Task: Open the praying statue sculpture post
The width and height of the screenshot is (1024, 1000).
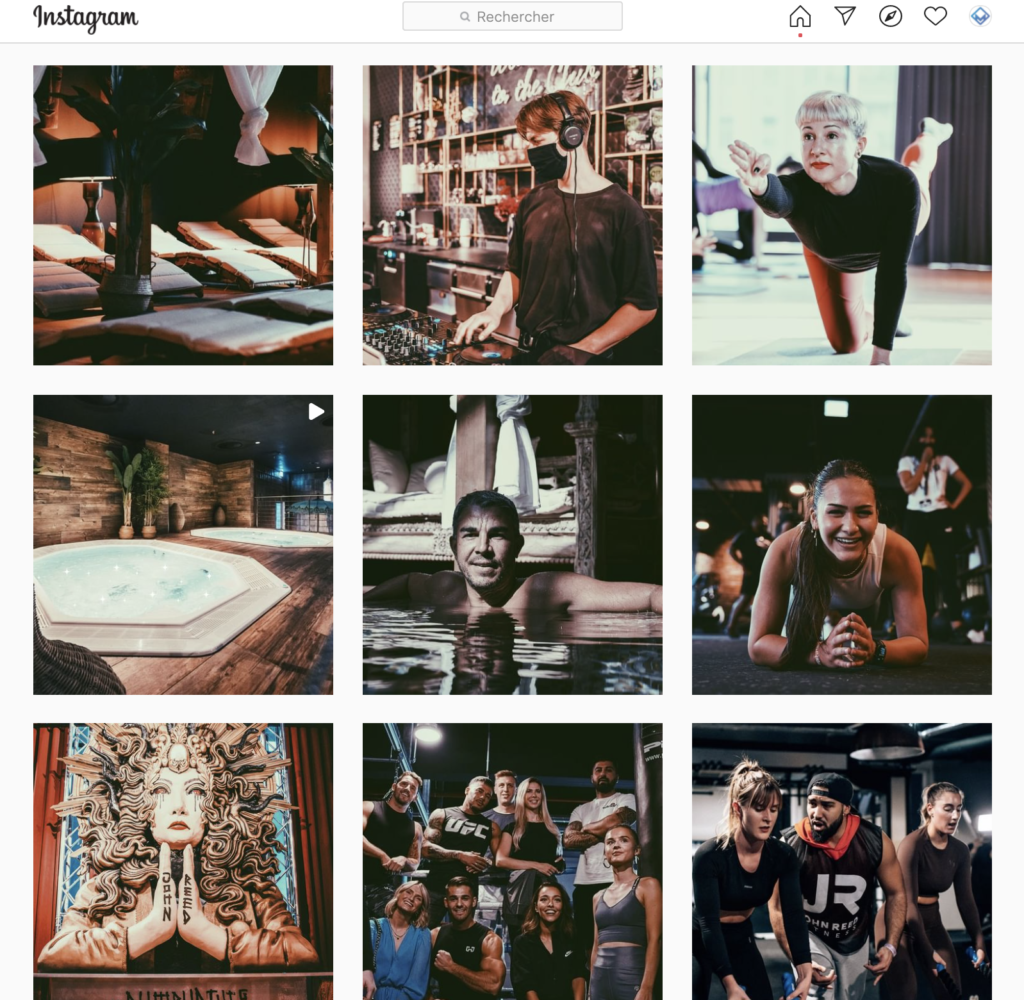Action: click(183, 860)
